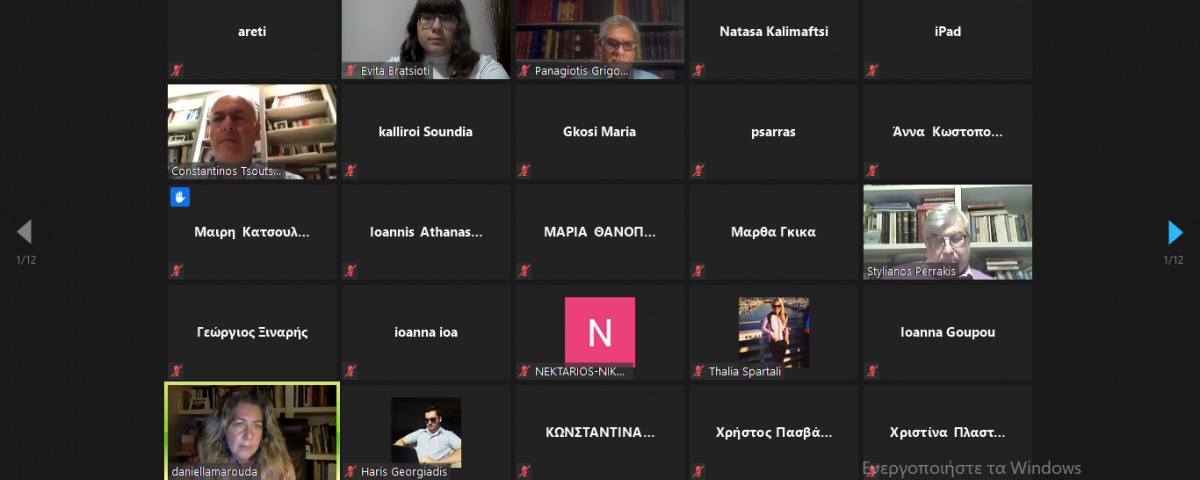The width and height of the screenshot is (1200, 480).
Task: Select kalliroi Soundia's tile
Action: tap(426, 132)
